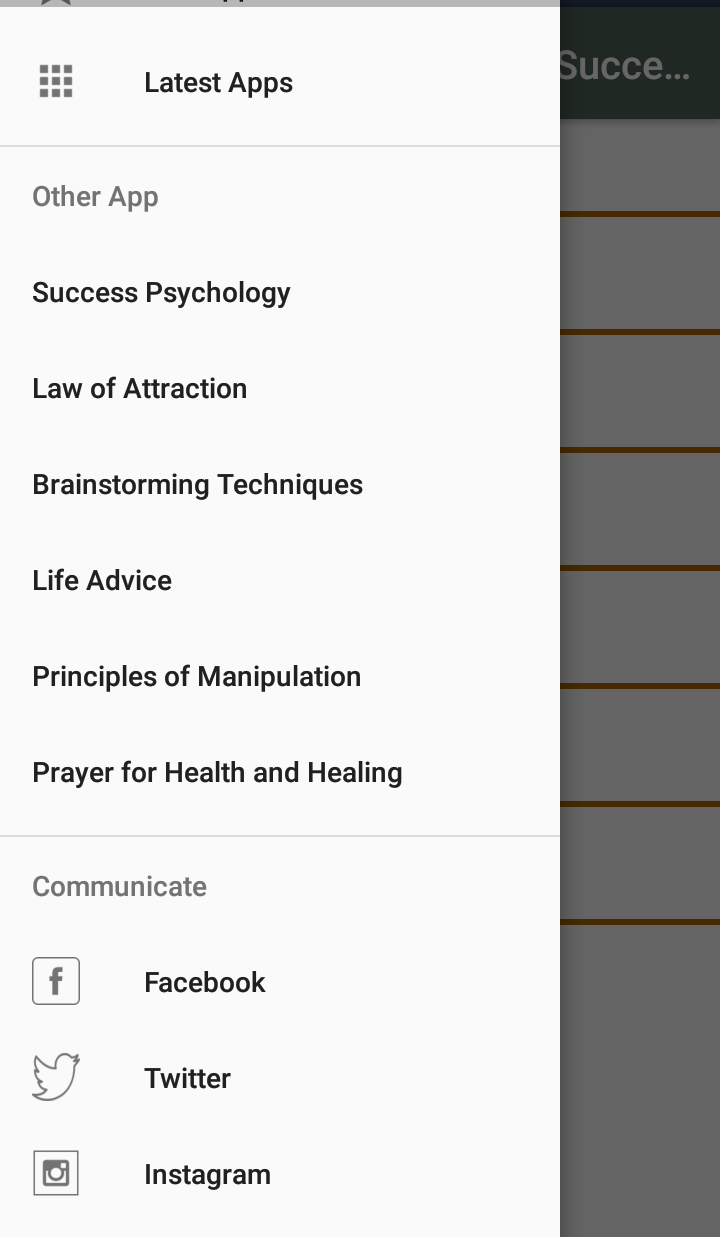Open Brainstorming Techniques
This screenshot has width=720, height=1237.
tap(280, 484)
